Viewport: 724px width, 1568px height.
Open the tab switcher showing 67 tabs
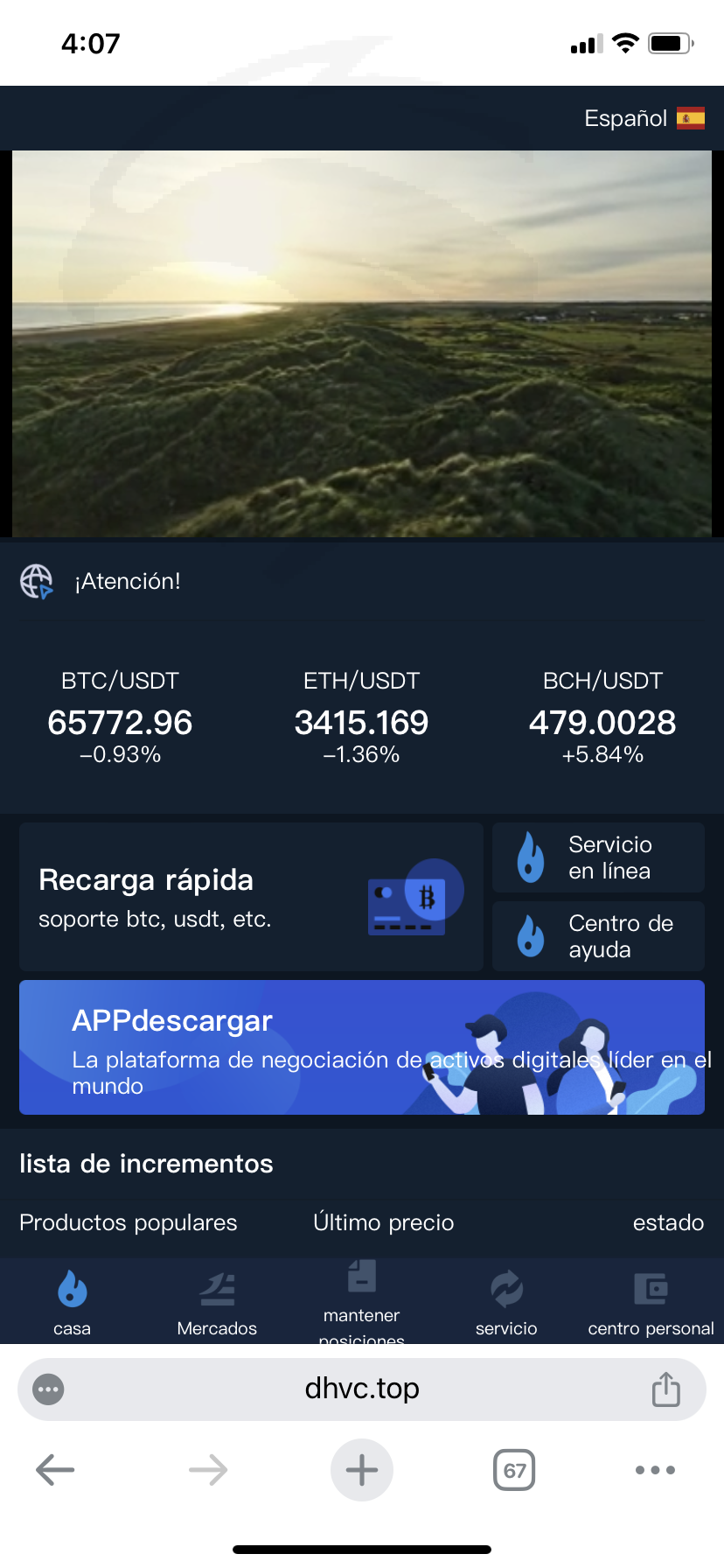pos(514,1470)
